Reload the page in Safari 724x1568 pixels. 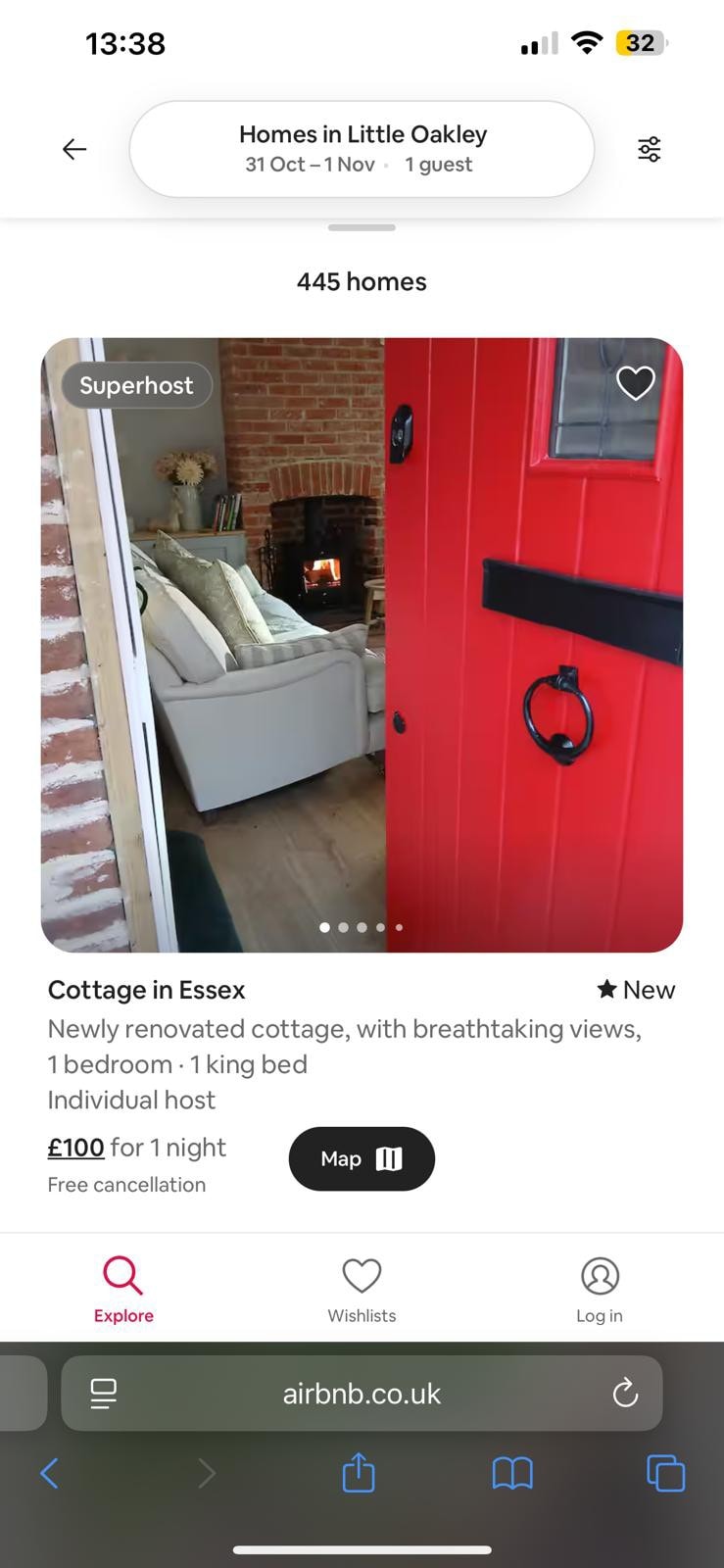625,1393
